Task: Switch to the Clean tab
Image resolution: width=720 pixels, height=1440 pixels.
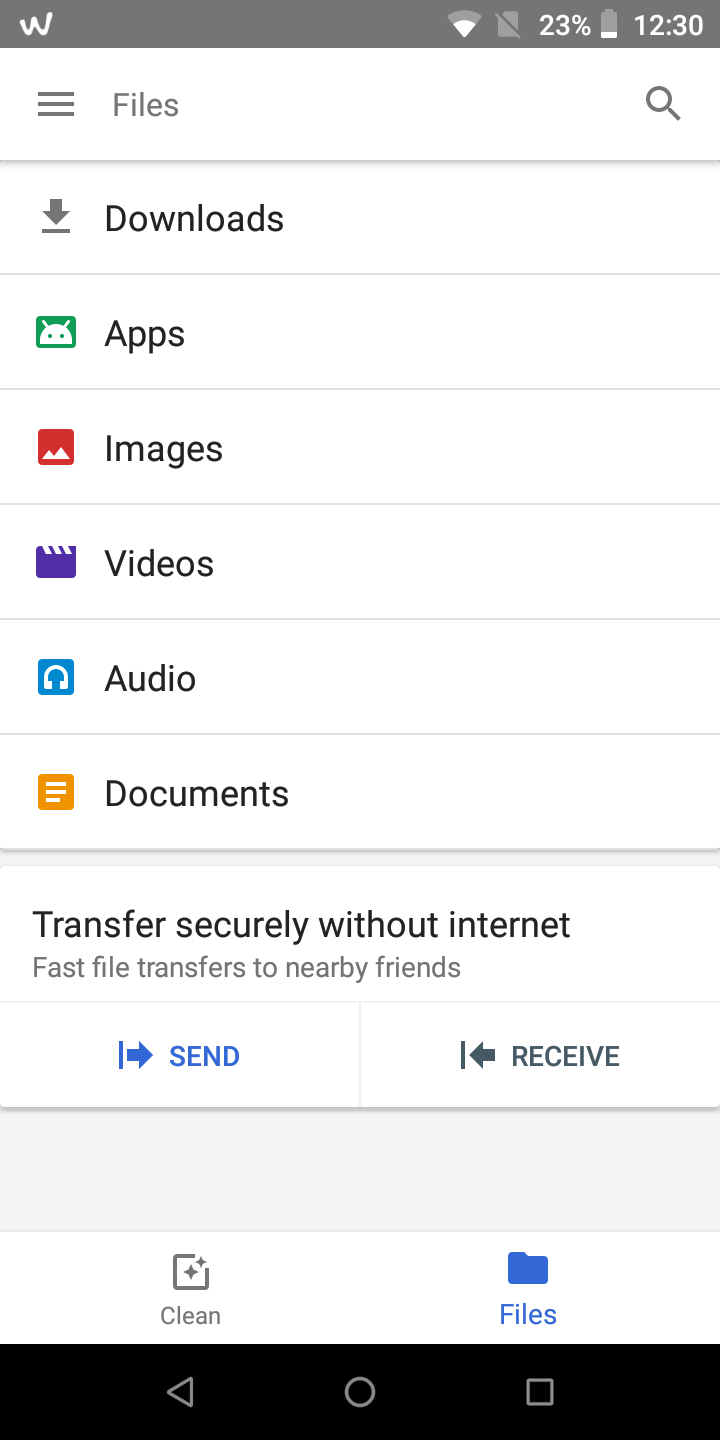Action: pos(190,1289)
